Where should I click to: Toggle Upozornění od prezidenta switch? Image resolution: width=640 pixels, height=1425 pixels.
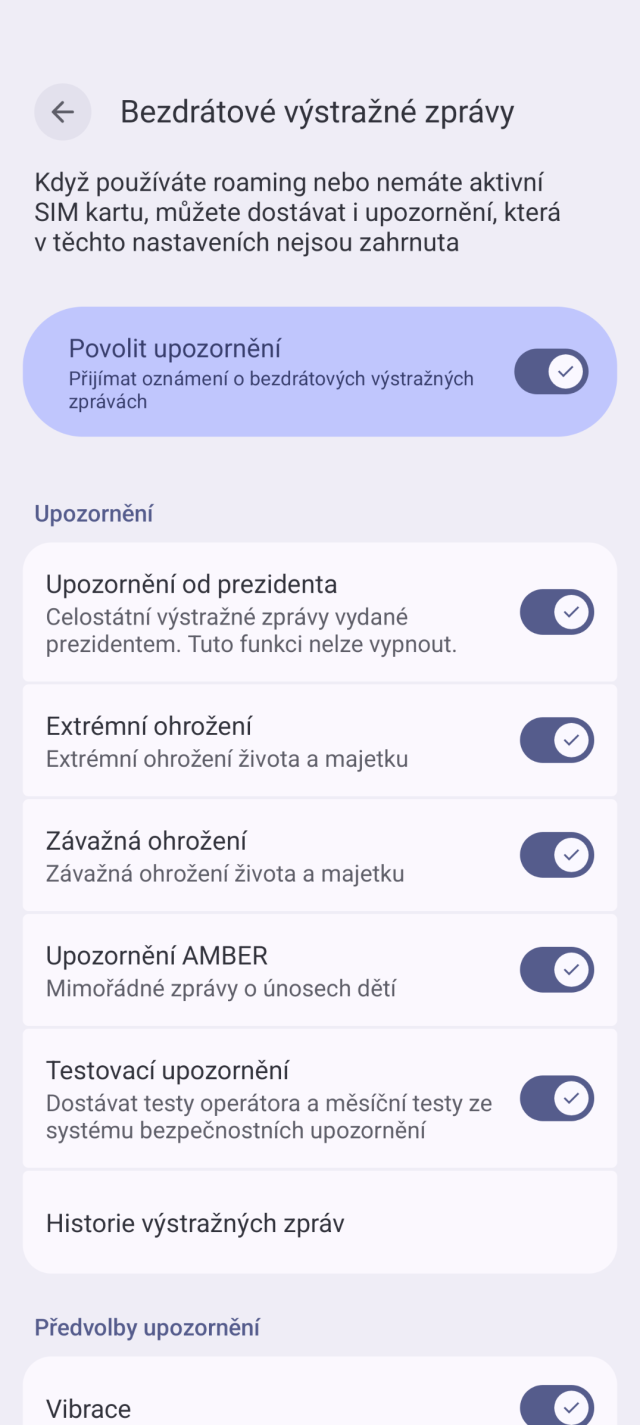point(557,613)
